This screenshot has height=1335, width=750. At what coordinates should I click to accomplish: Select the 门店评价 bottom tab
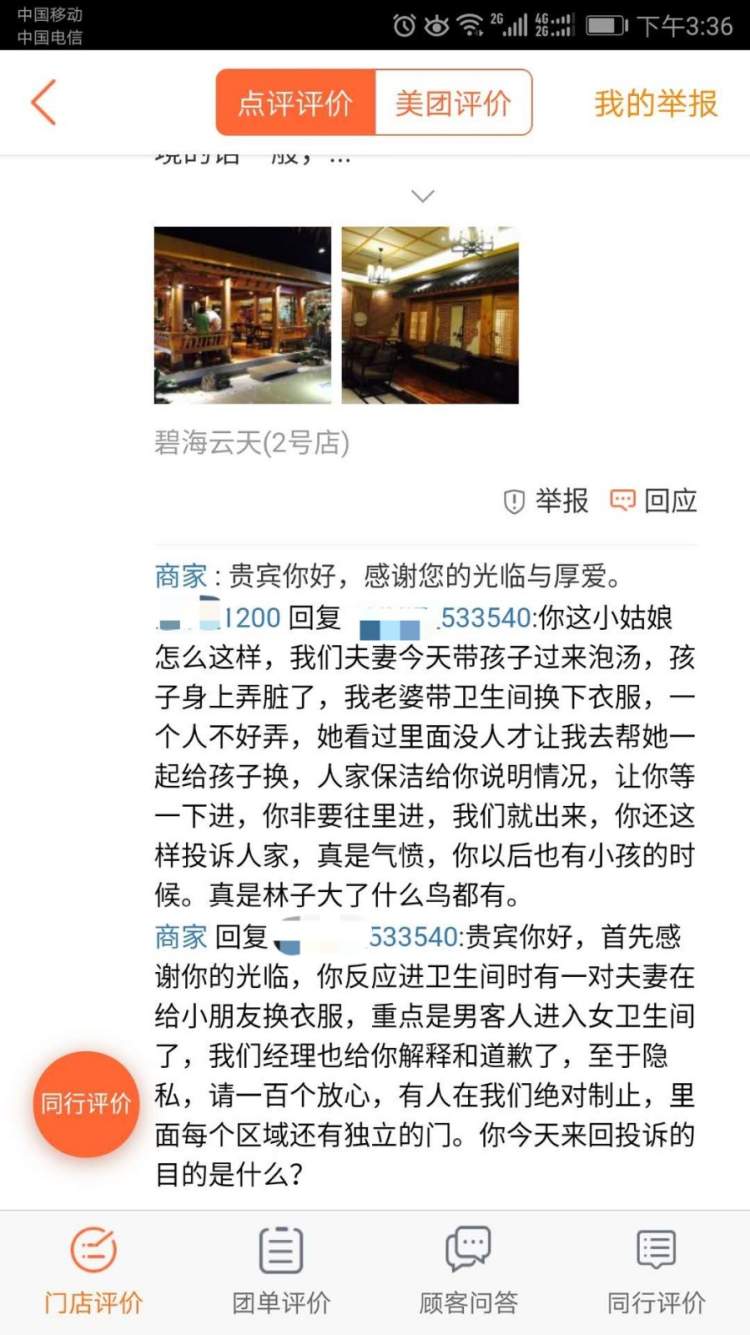93,1270
